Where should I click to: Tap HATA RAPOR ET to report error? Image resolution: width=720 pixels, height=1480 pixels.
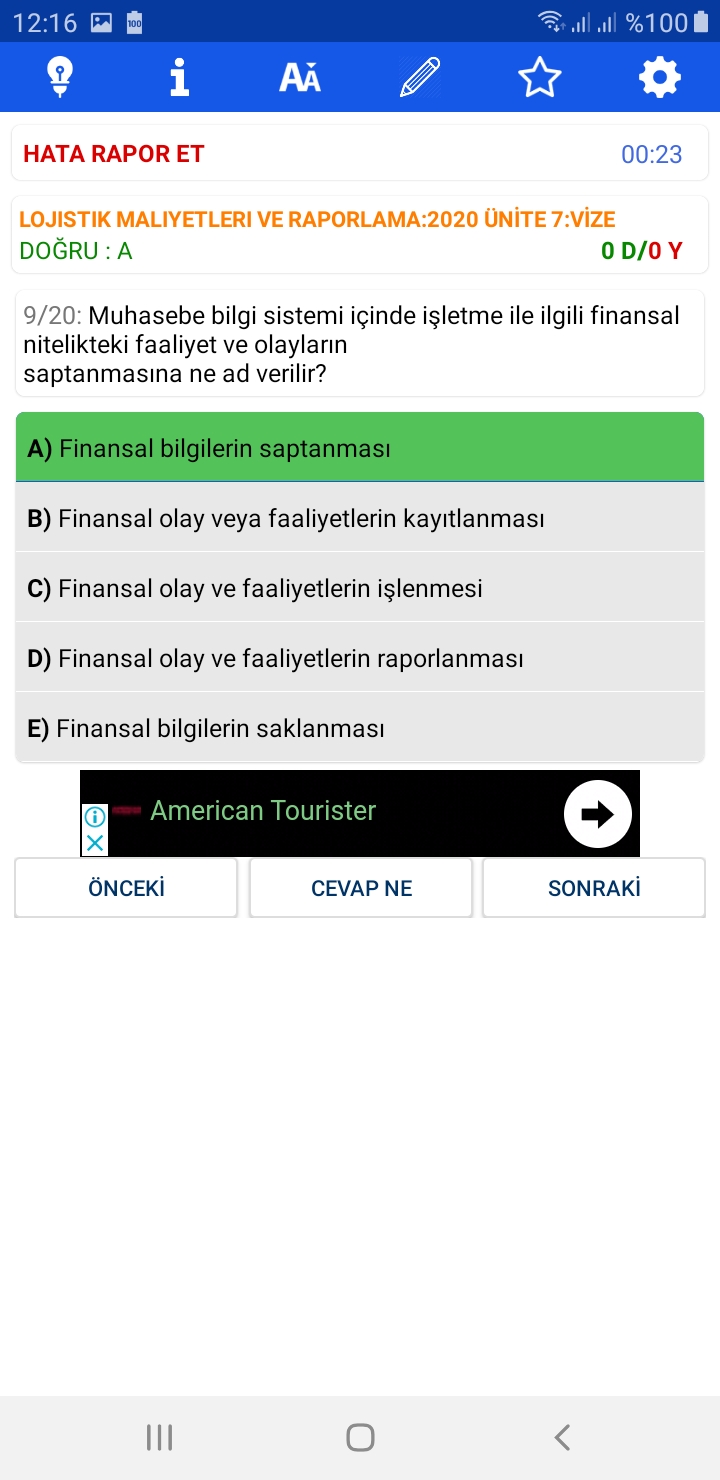point(114,154)
